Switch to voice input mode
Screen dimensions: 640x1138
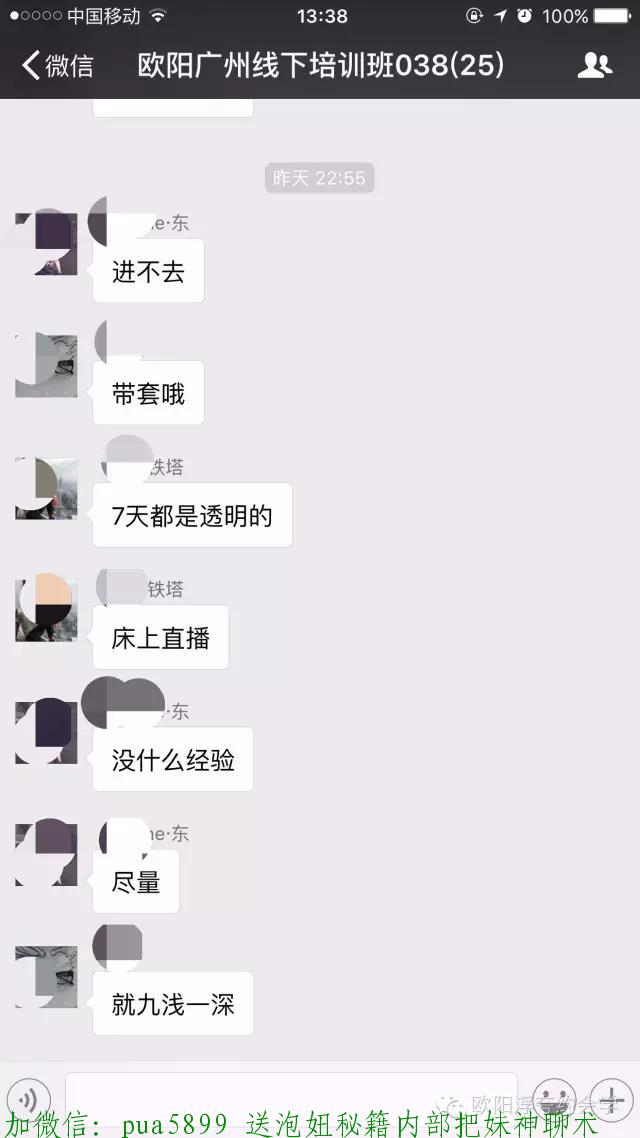pos(29,1099)
